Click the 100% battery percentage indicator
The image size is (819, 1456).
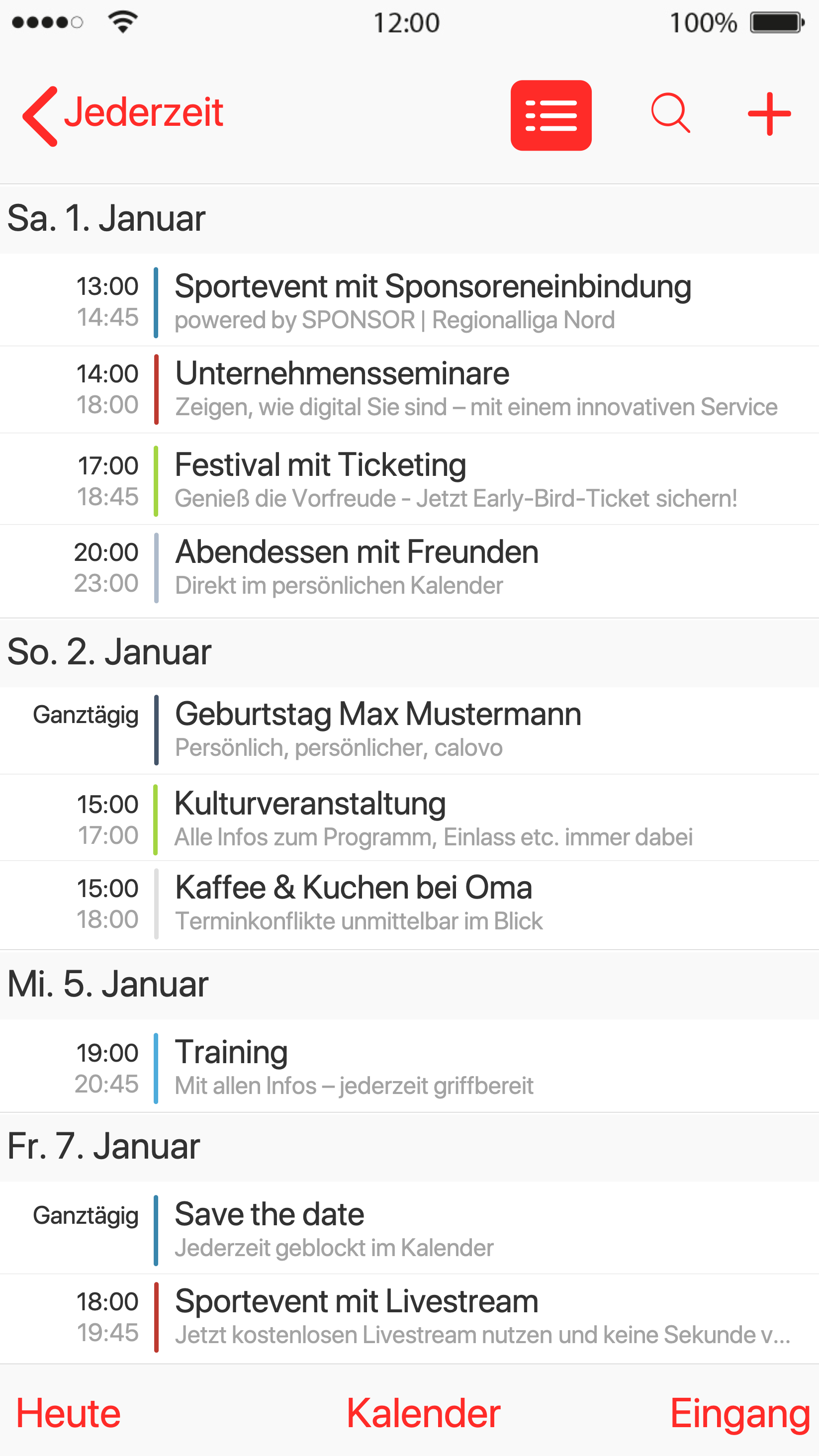703,23
